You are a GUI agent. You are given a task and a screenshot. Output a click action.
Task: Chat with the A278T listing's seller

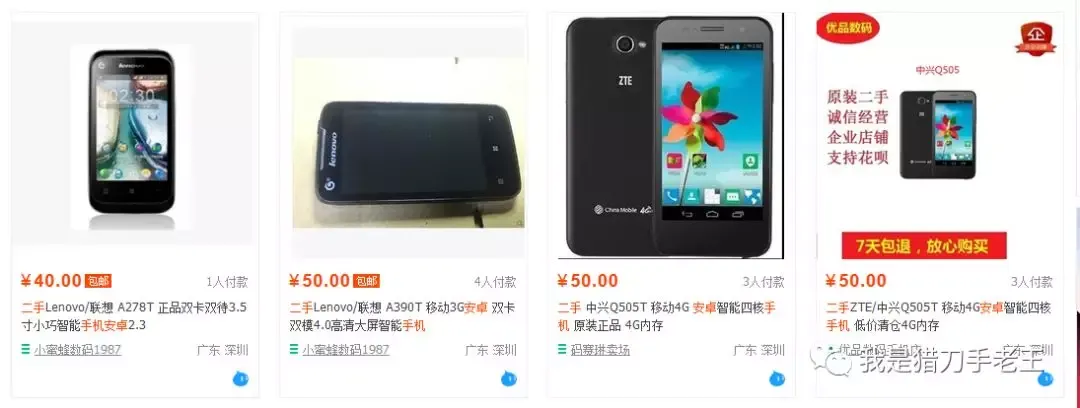pyautogui.click(x=241, y=378)
